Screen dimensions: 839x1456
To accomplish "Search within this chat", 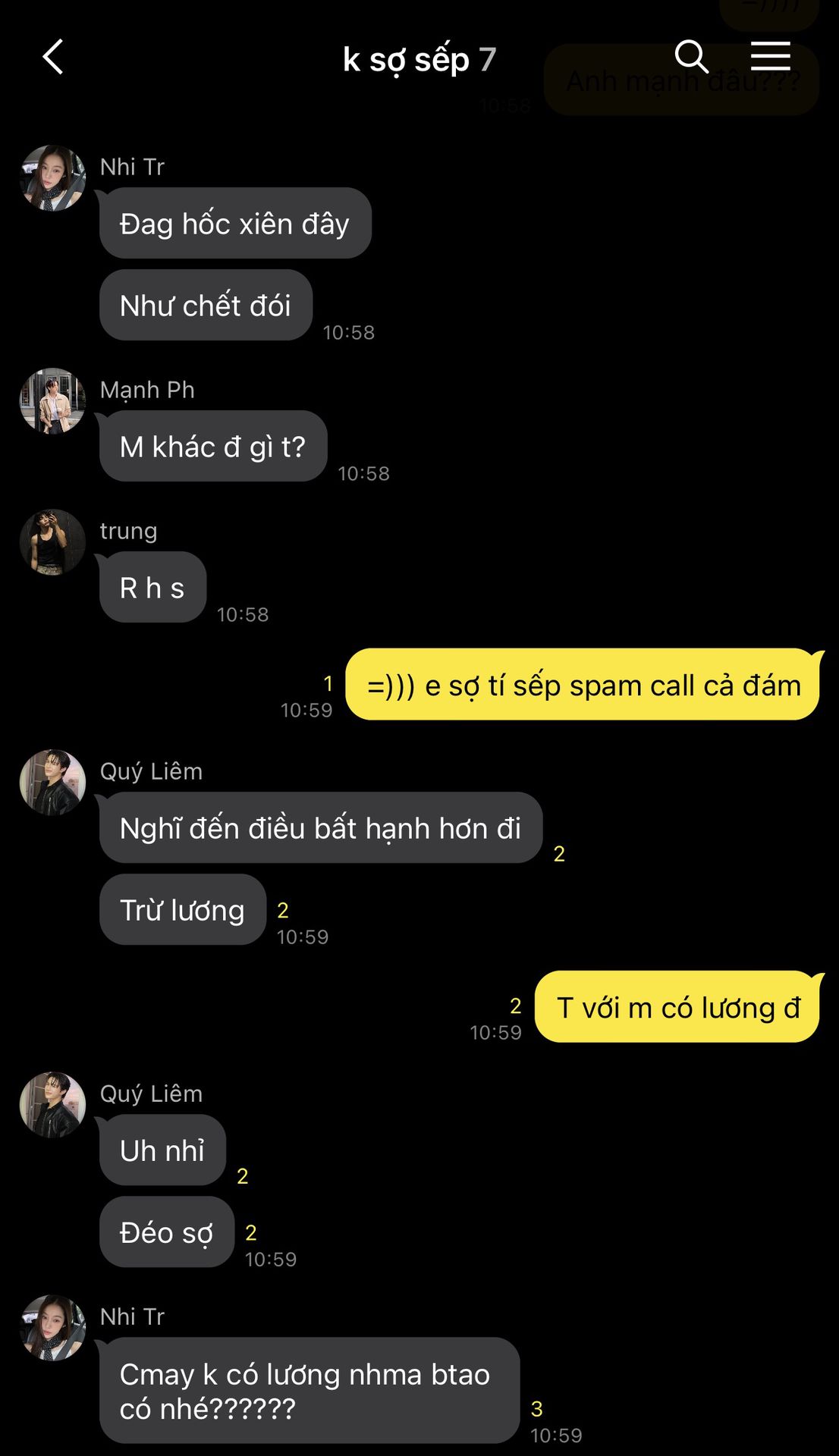I will click(691, 58).
